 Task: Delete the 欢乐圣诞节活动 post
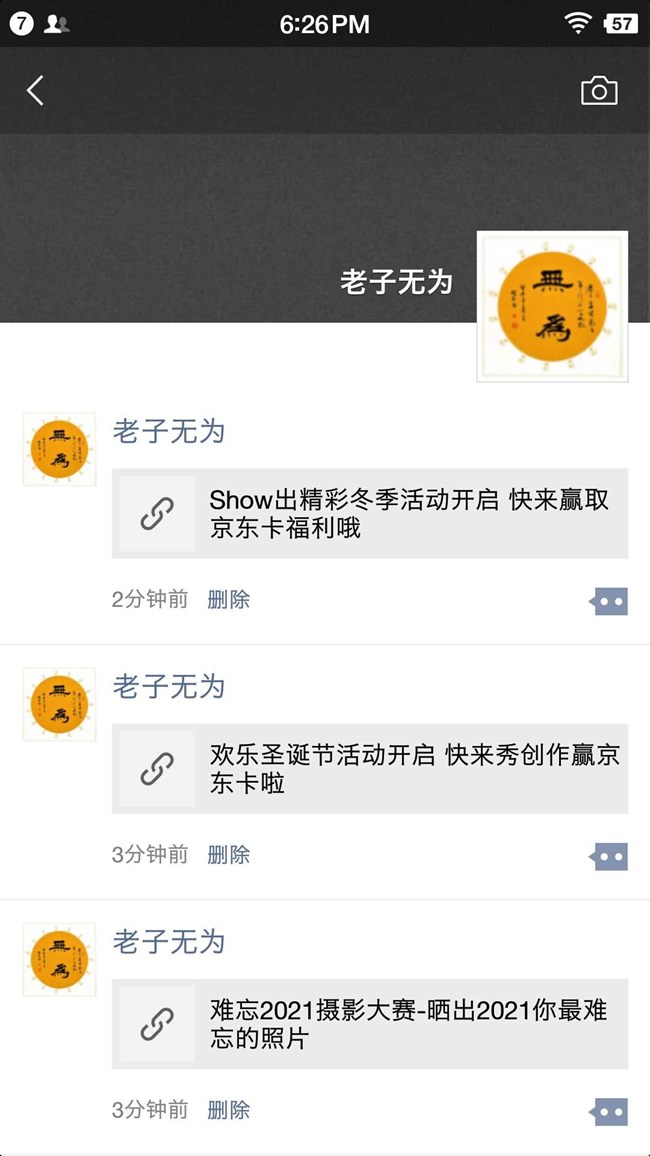[x=228, y=854]
